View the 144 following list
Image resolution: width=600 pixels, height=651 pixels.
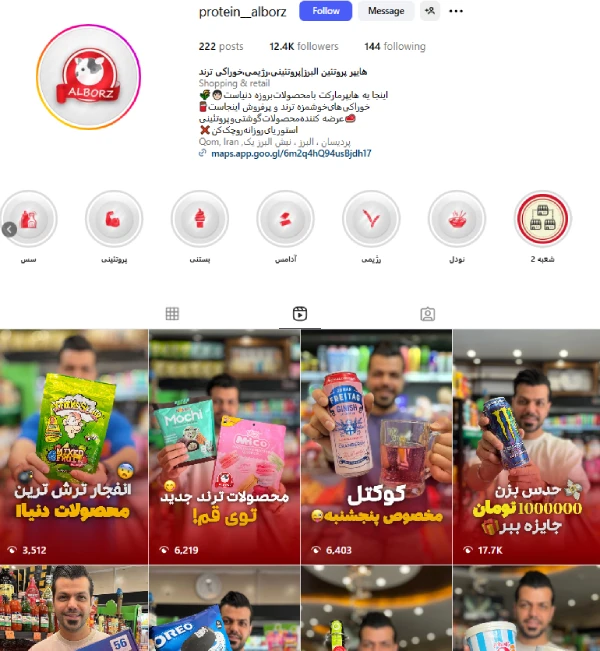[395, 47]
